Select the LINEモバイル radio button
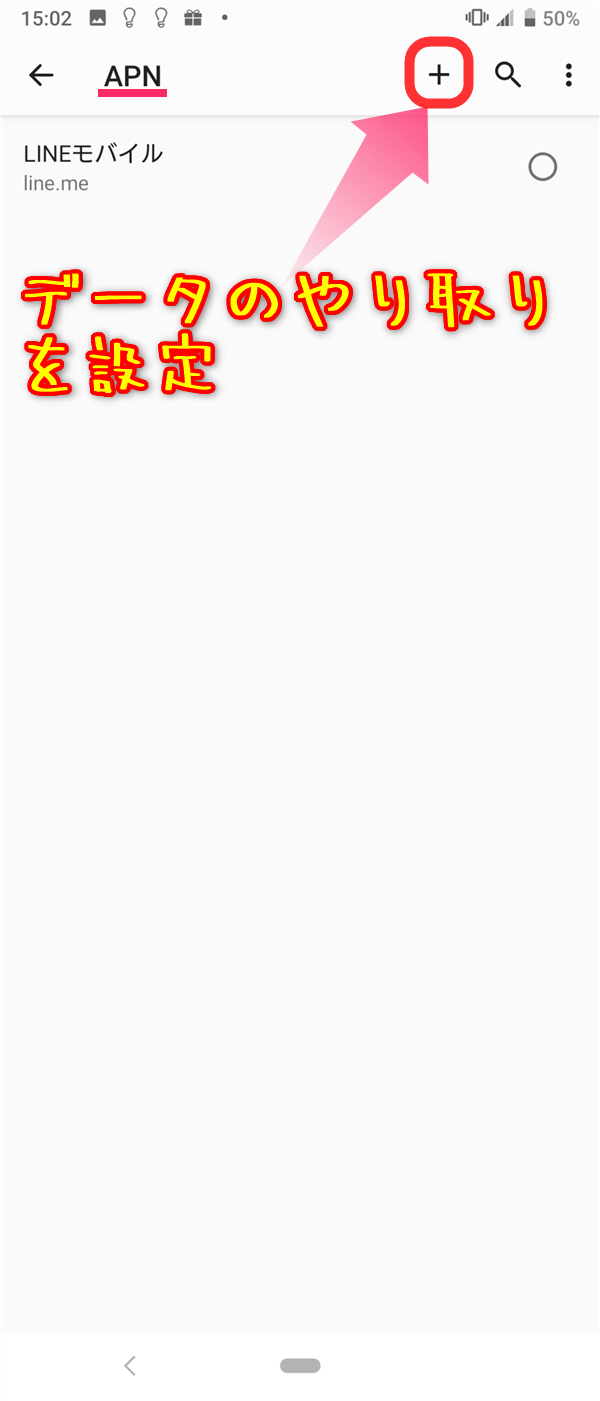Viewport: 600px width, 1401px height. [542, 167]
